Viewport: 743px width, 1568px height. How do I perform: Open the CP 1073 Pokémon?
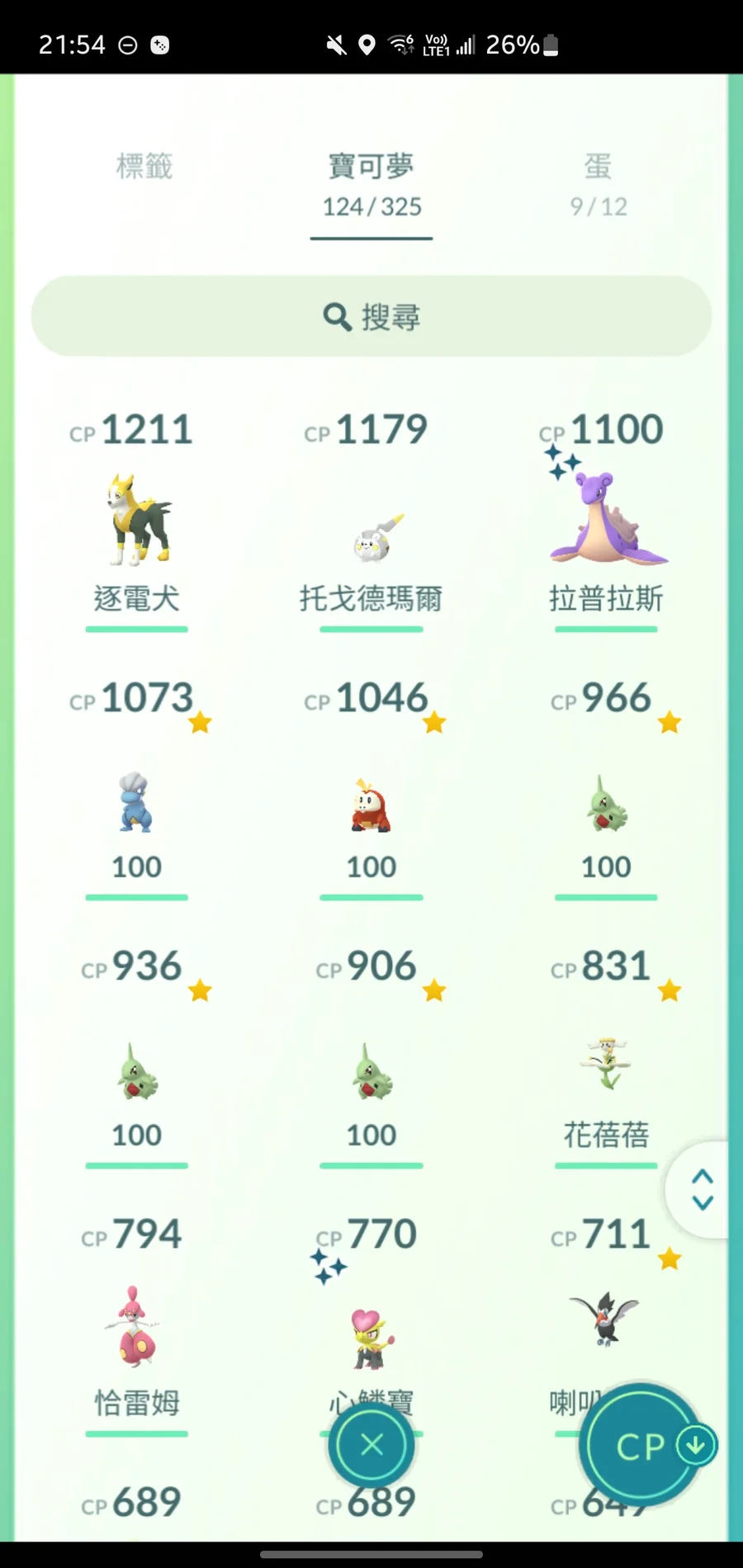[137, 802]
